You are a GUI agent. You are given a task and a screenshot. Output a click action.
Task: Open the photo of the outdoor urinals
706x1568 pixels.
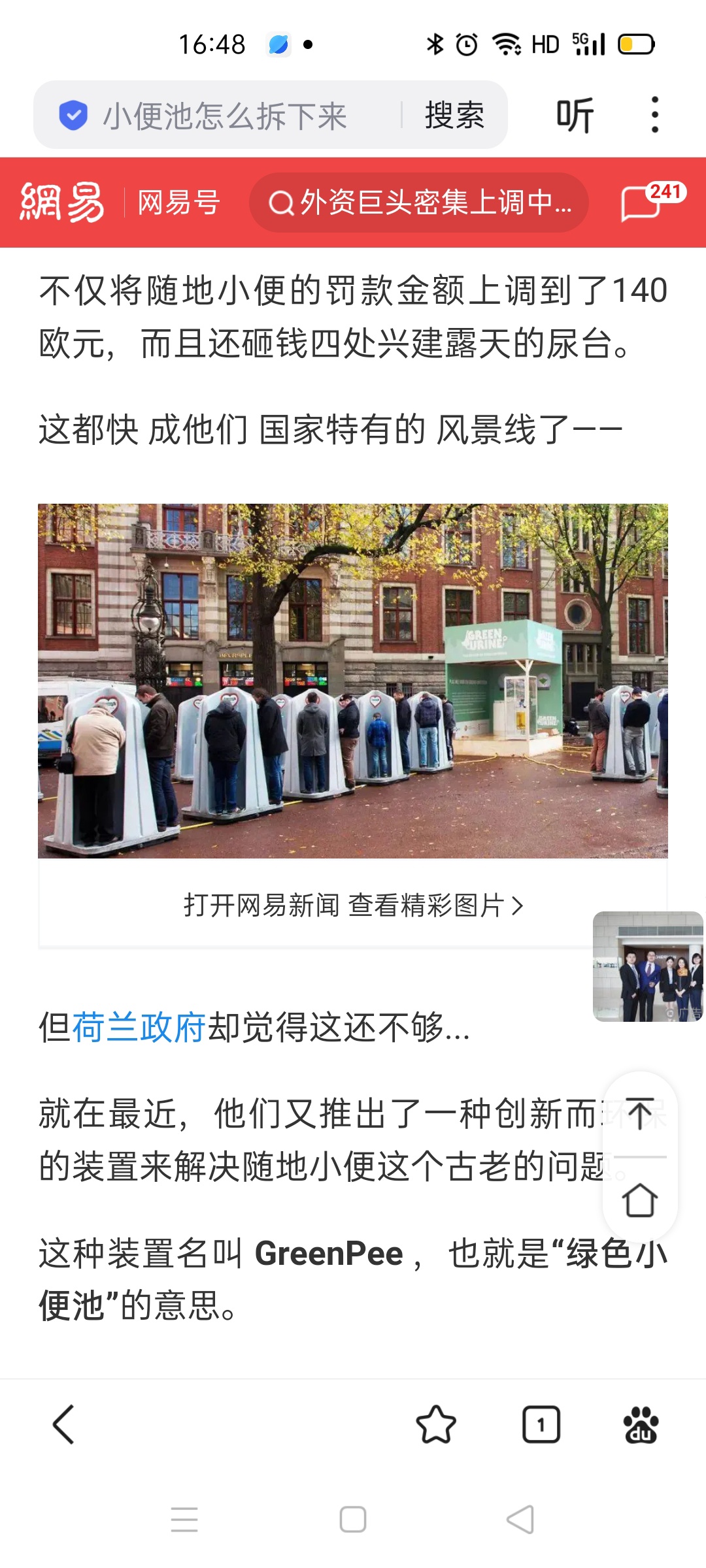(353, 681)
